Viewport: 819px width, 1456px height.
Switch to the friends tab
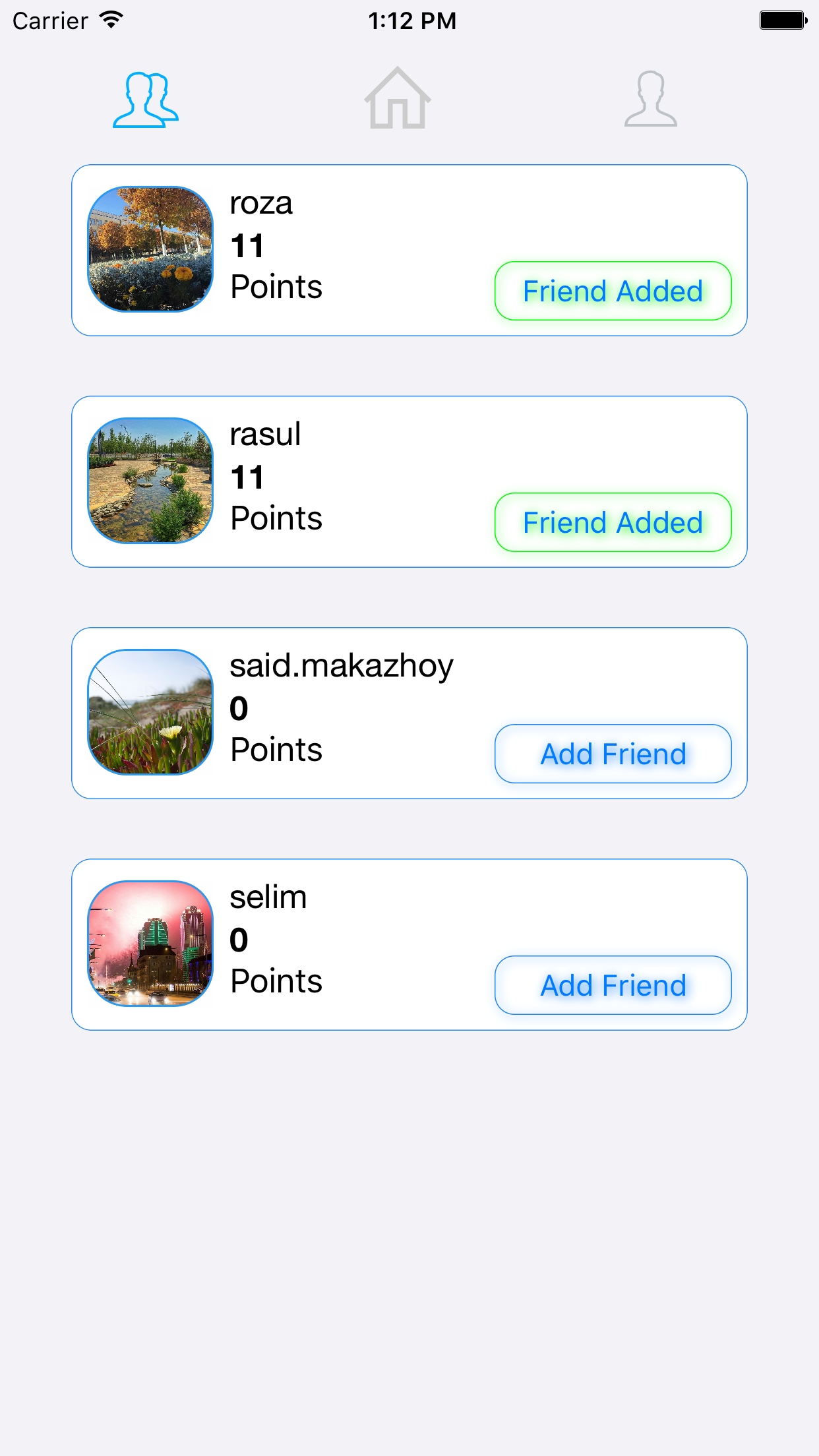tap(146, 100)
